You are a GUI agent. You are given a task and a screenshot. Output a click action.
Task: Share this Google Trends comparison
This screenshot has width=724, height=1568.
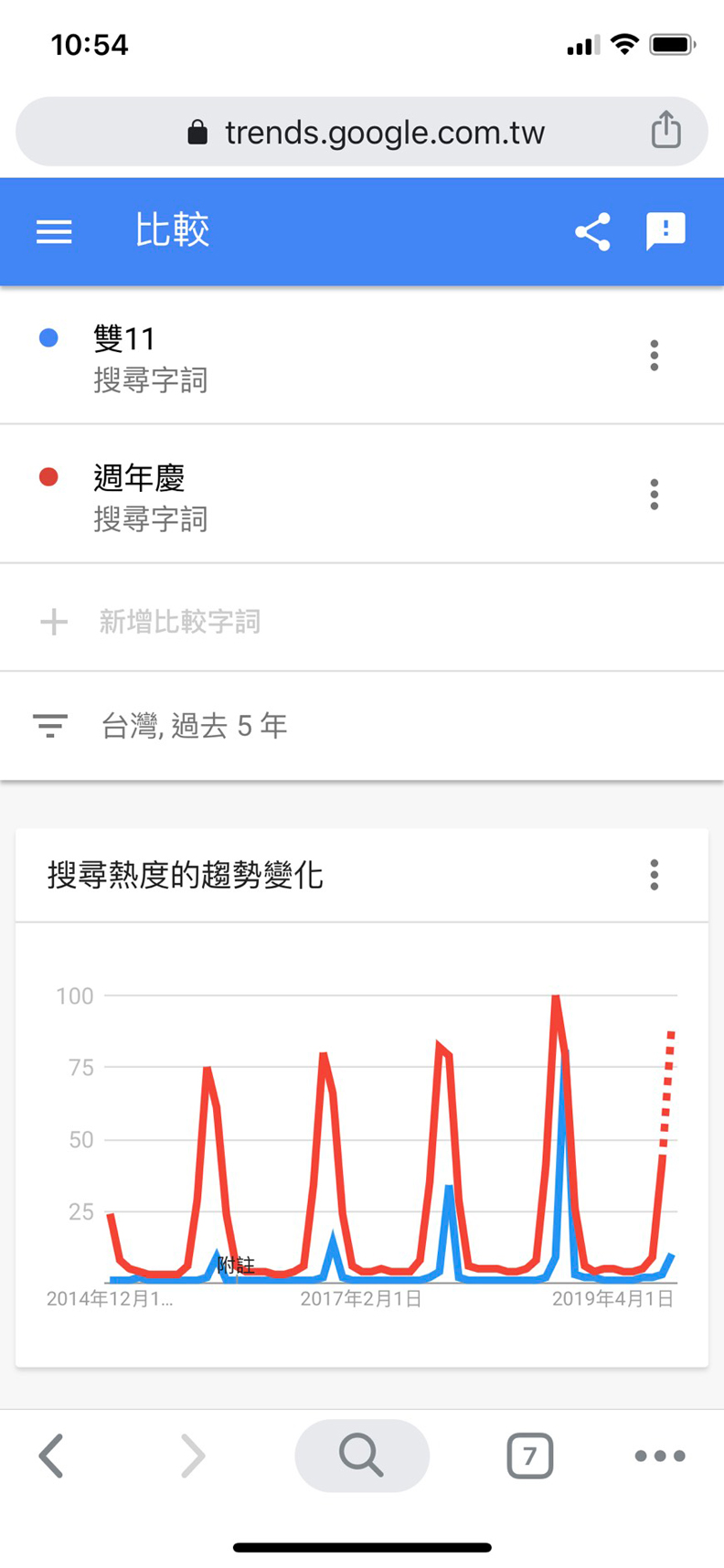592,232
